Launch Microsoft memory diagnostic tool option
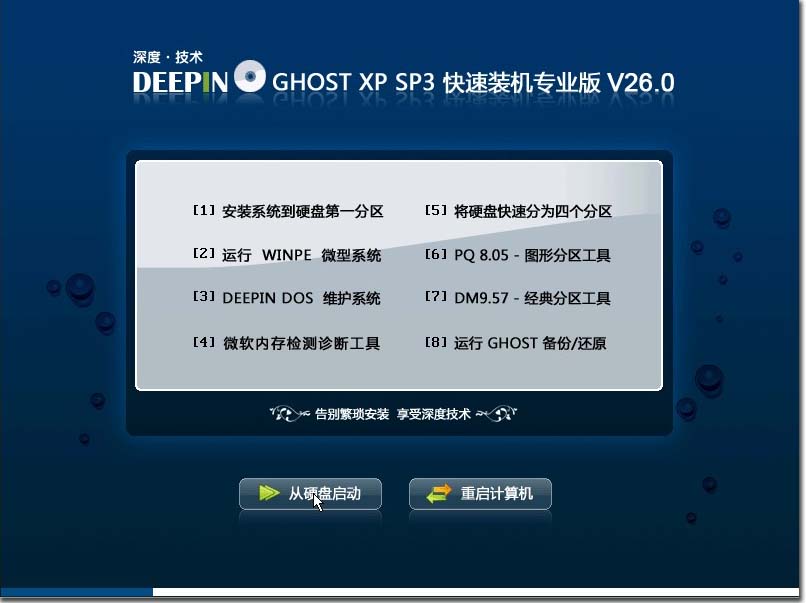 286,343
